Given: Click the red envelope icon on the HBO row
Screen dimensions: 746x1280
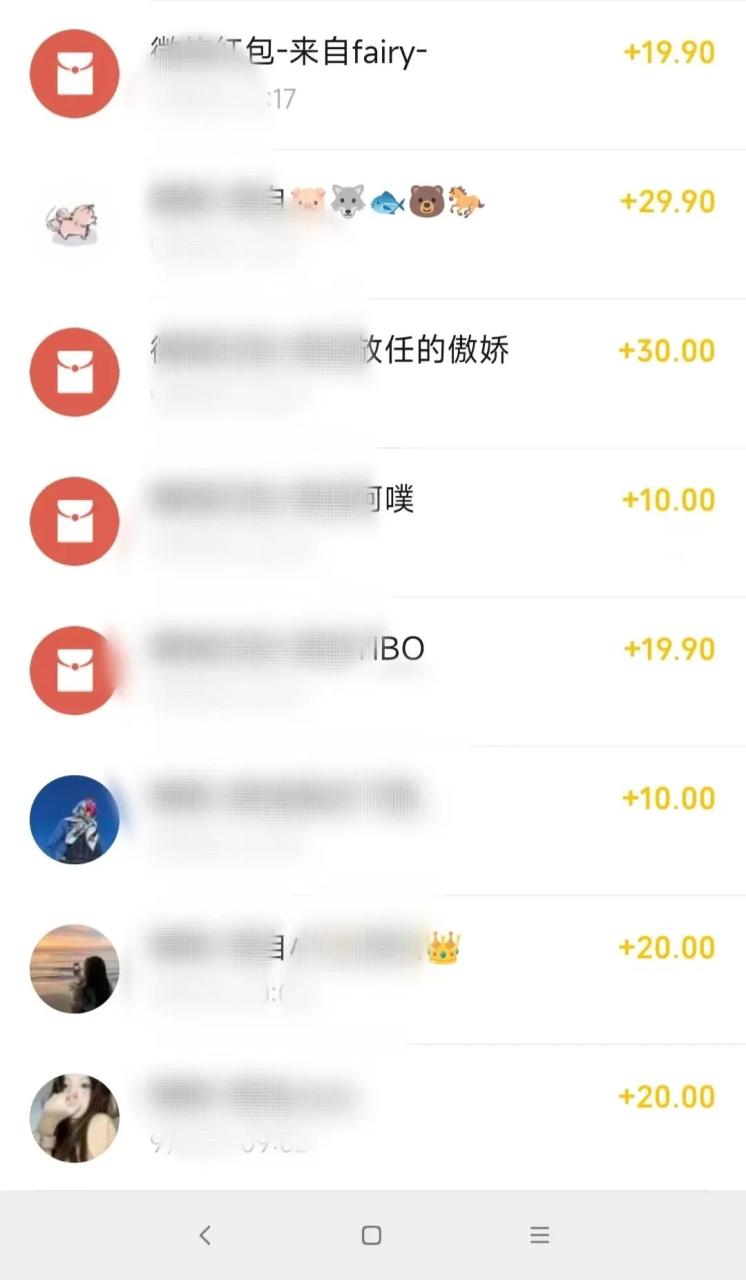Looking at the screenshot, I should point(74,671).
